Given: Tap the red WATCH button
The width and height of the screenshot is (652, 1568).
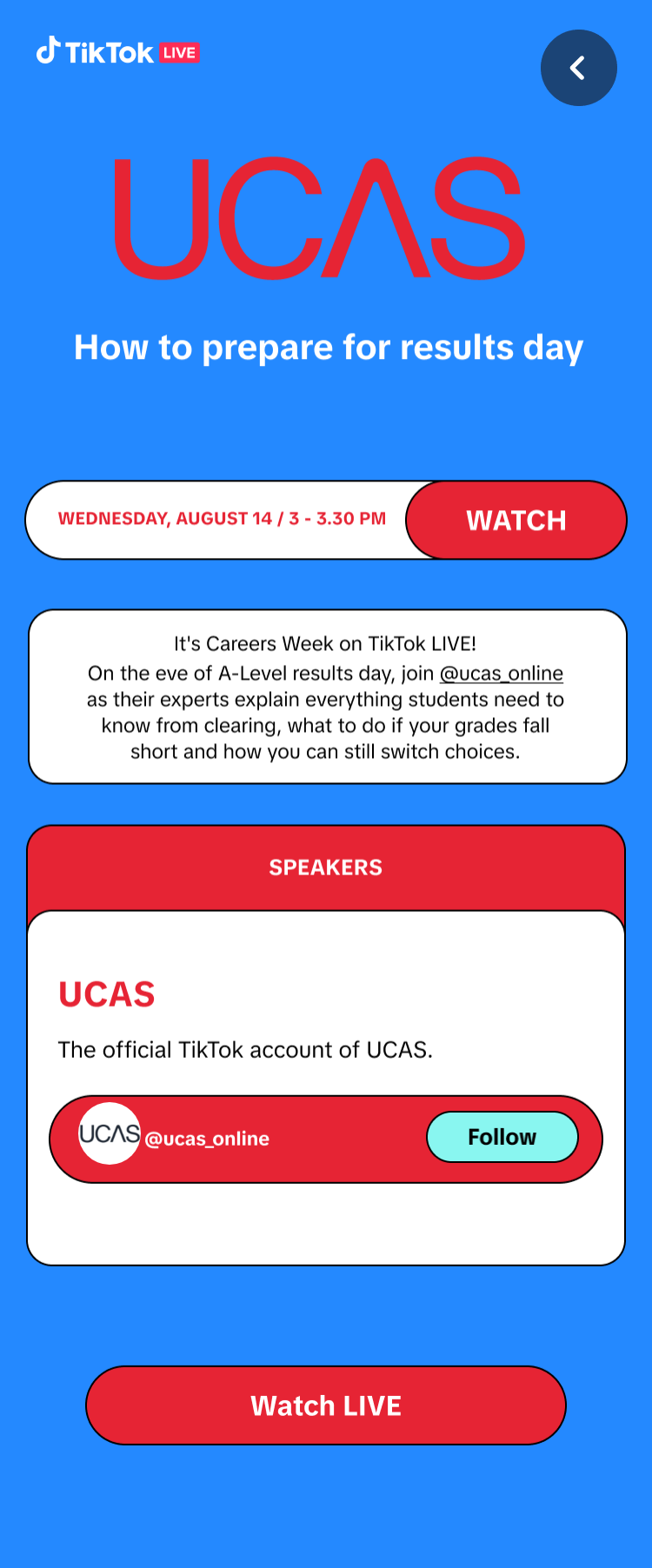Looking at the screenshot, I should [x=516, y=520].
